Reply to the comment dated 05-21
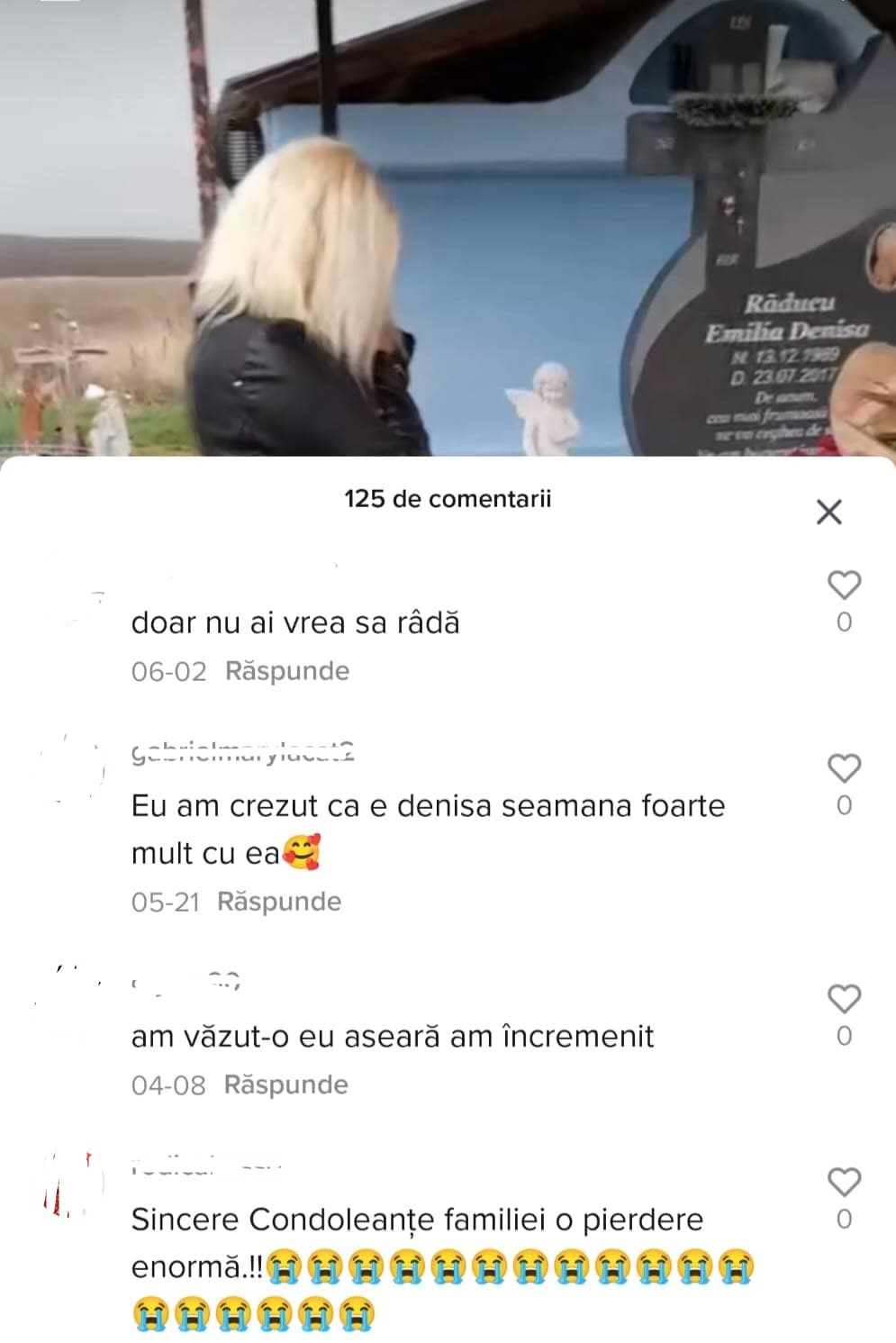 click(x=279, y=902)
